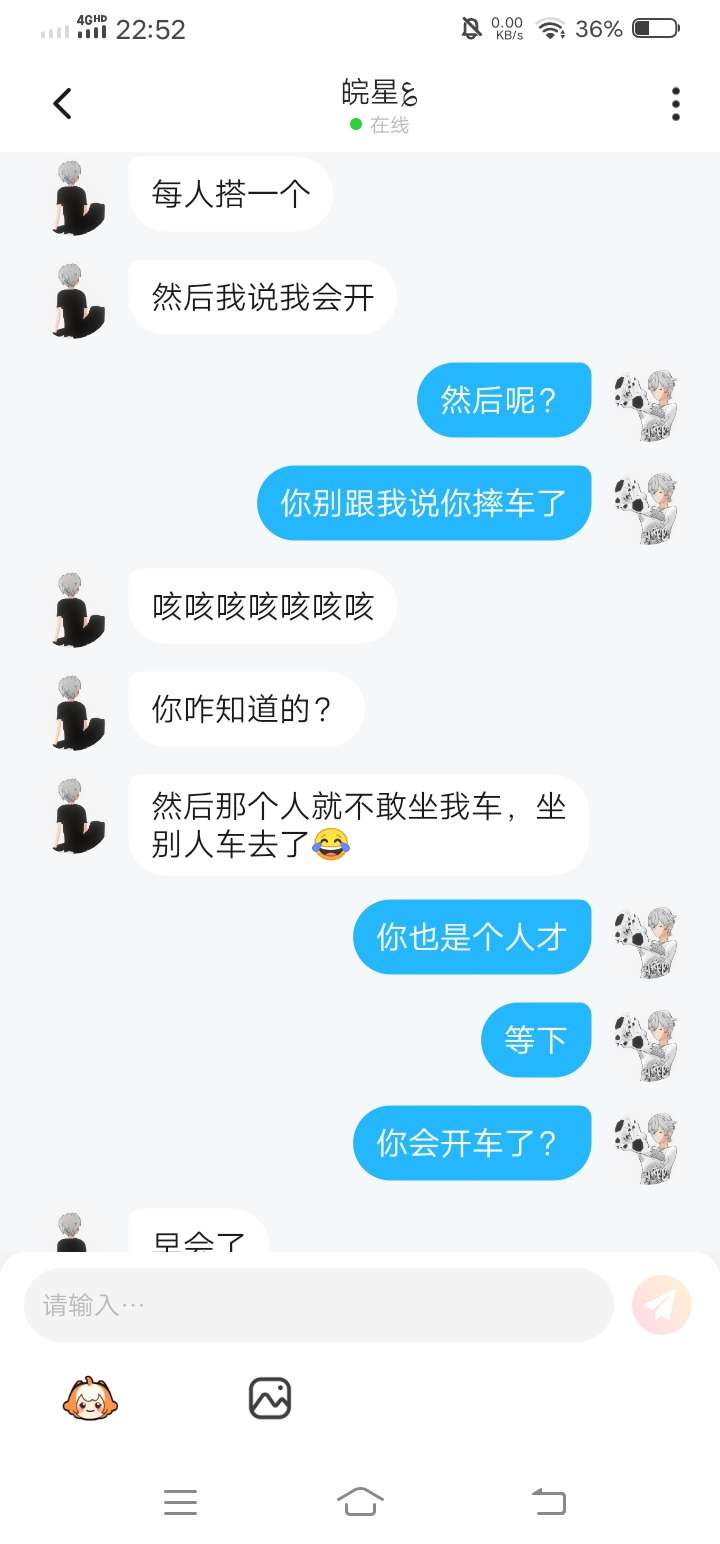Tap system home button
The width and height of the screenshot is (720, 1544).
360,1501
